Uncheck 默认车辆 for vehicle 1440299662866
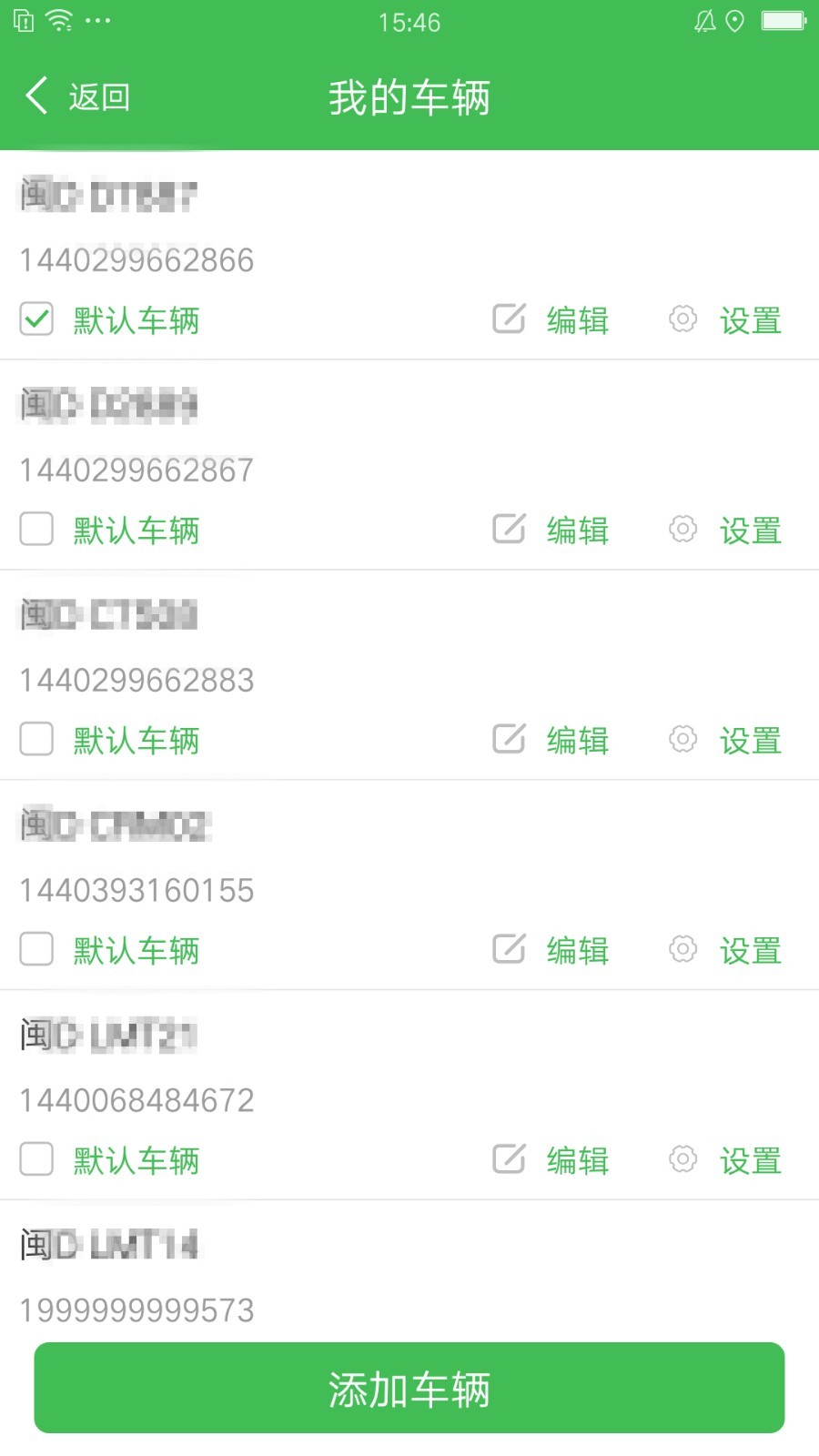Image resolution: width=819 pixels, height=1456 pixels. click(x=36, y=319)
